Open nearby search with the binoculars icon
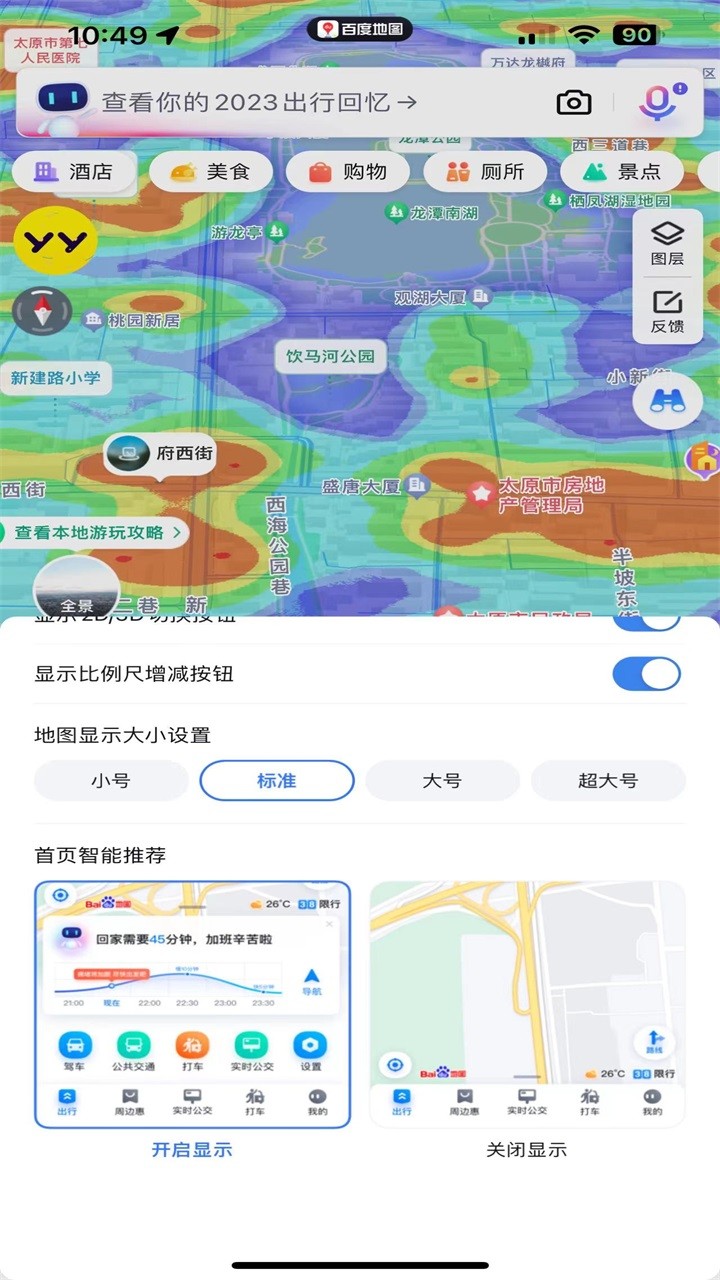The width and height of the screenshot is (720, 1280). pyautogui.click(x=666, y=400)
